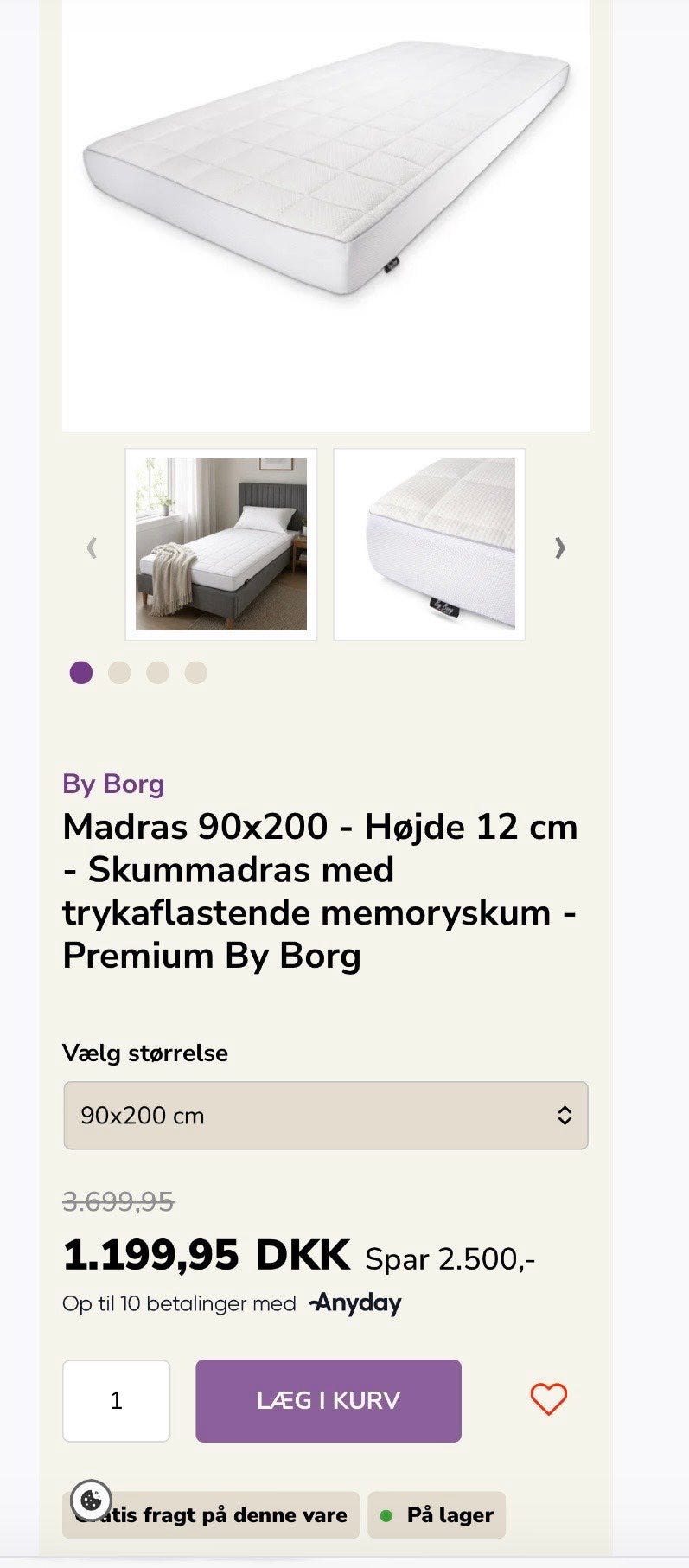Screen dimensions: 689x1568
Task: Open the Vælg størrelse dropdown
Action: 326,1116
